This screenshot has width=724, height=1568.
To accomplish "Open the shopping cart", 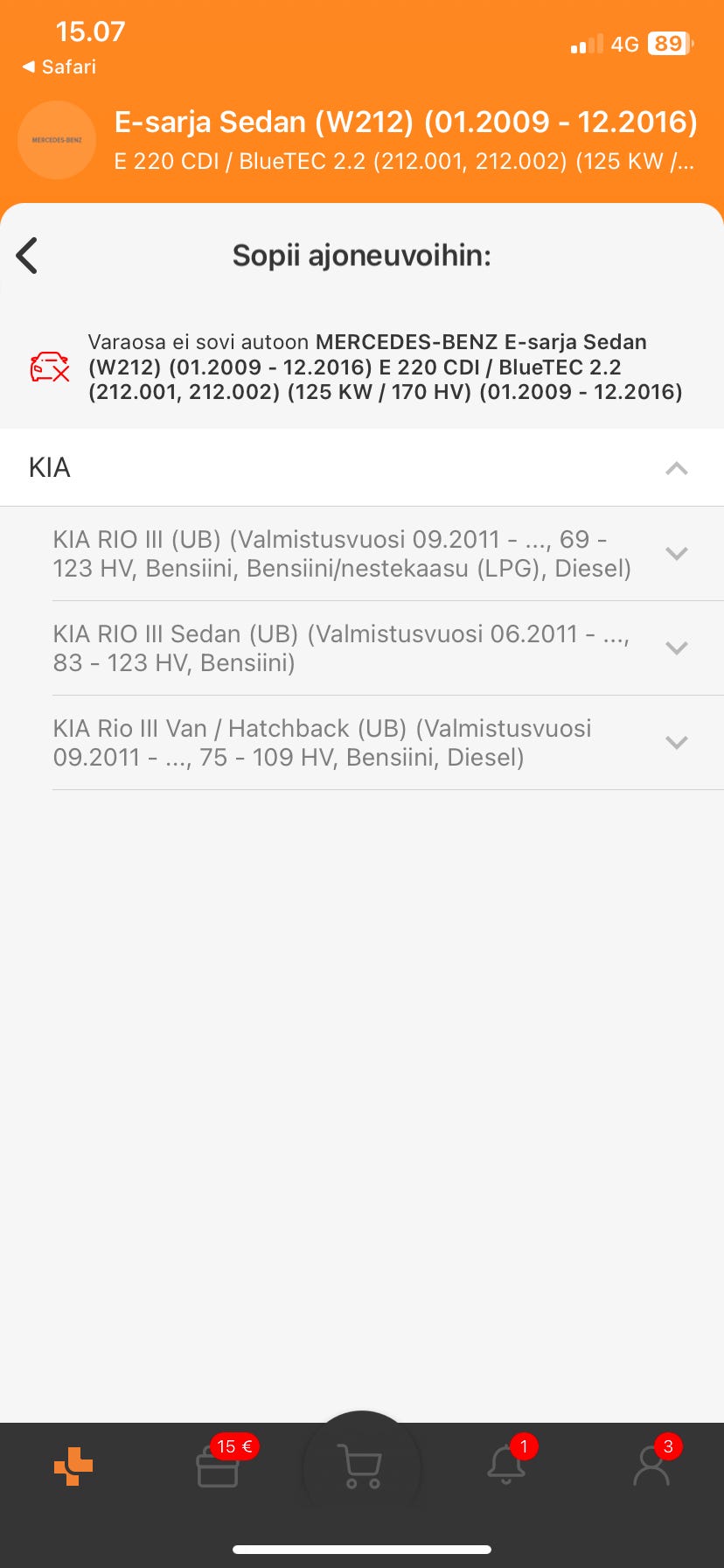I will (x=361, y=1466).
